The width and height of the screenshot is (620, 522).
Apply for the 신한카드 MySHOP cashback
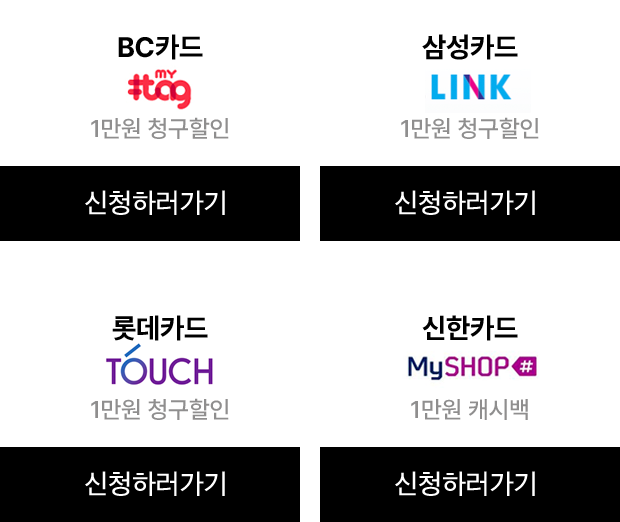click(468, 484)
